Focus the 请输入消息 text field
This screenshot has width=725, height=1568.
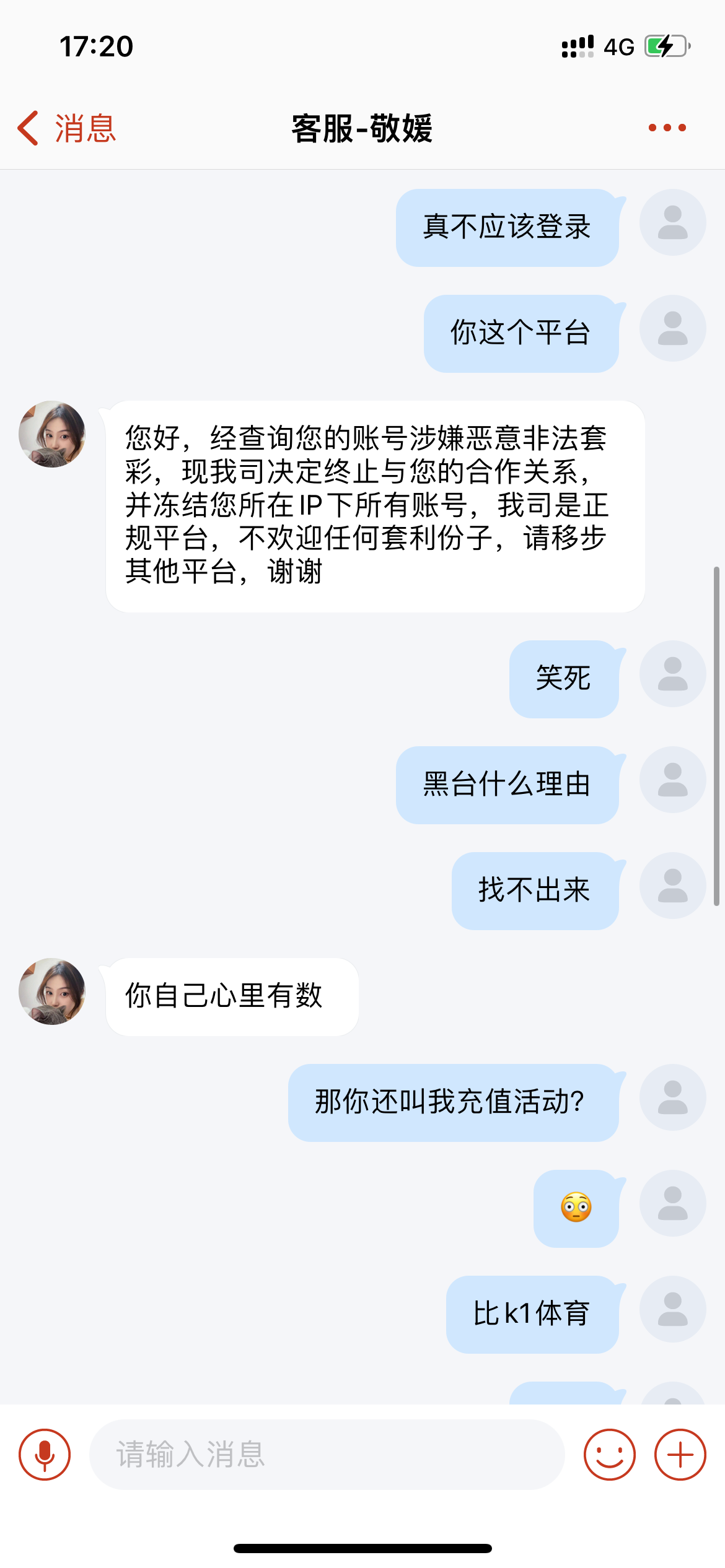coord(327,1455)
